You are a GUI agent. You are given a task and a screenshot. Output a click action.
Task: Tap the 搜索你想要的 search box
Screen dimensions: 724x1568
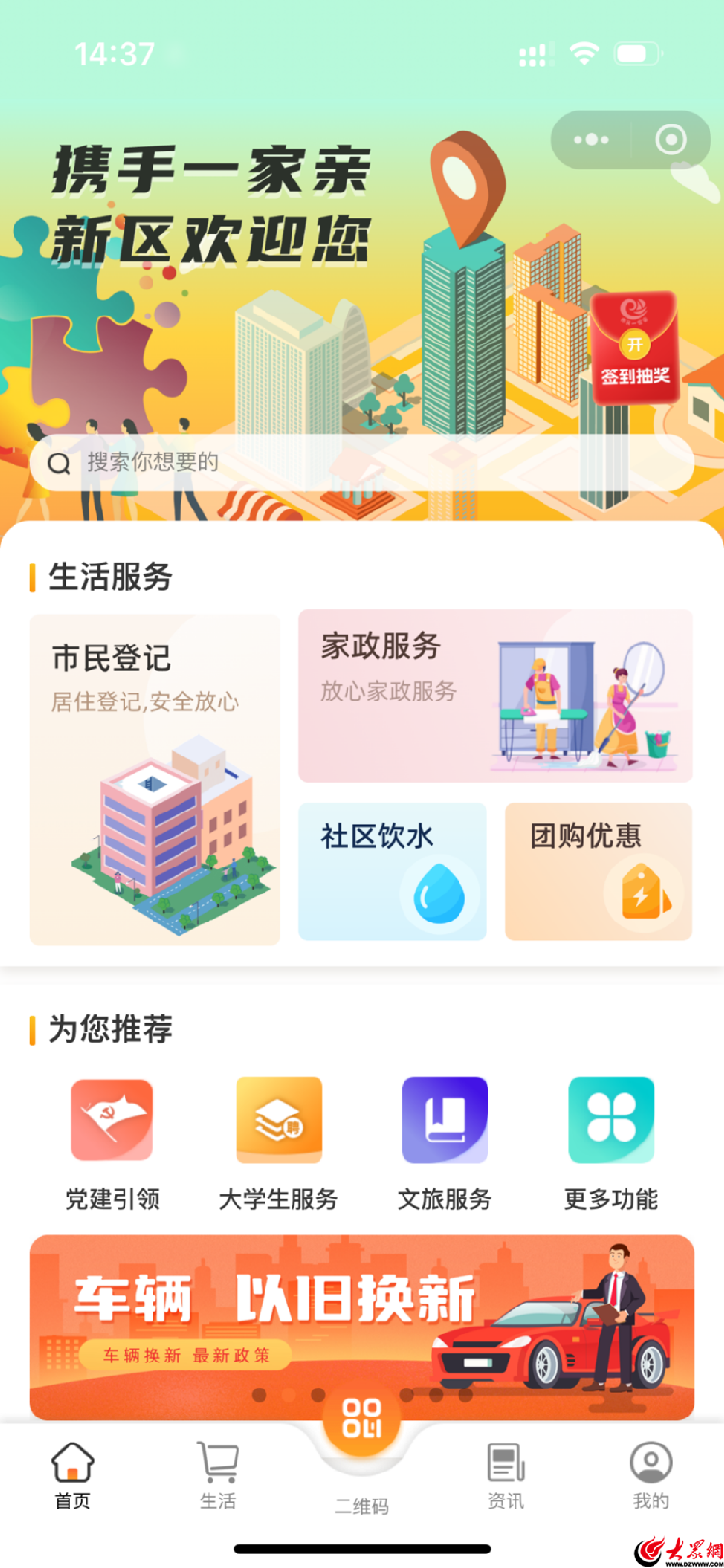[x=362, y=463]
